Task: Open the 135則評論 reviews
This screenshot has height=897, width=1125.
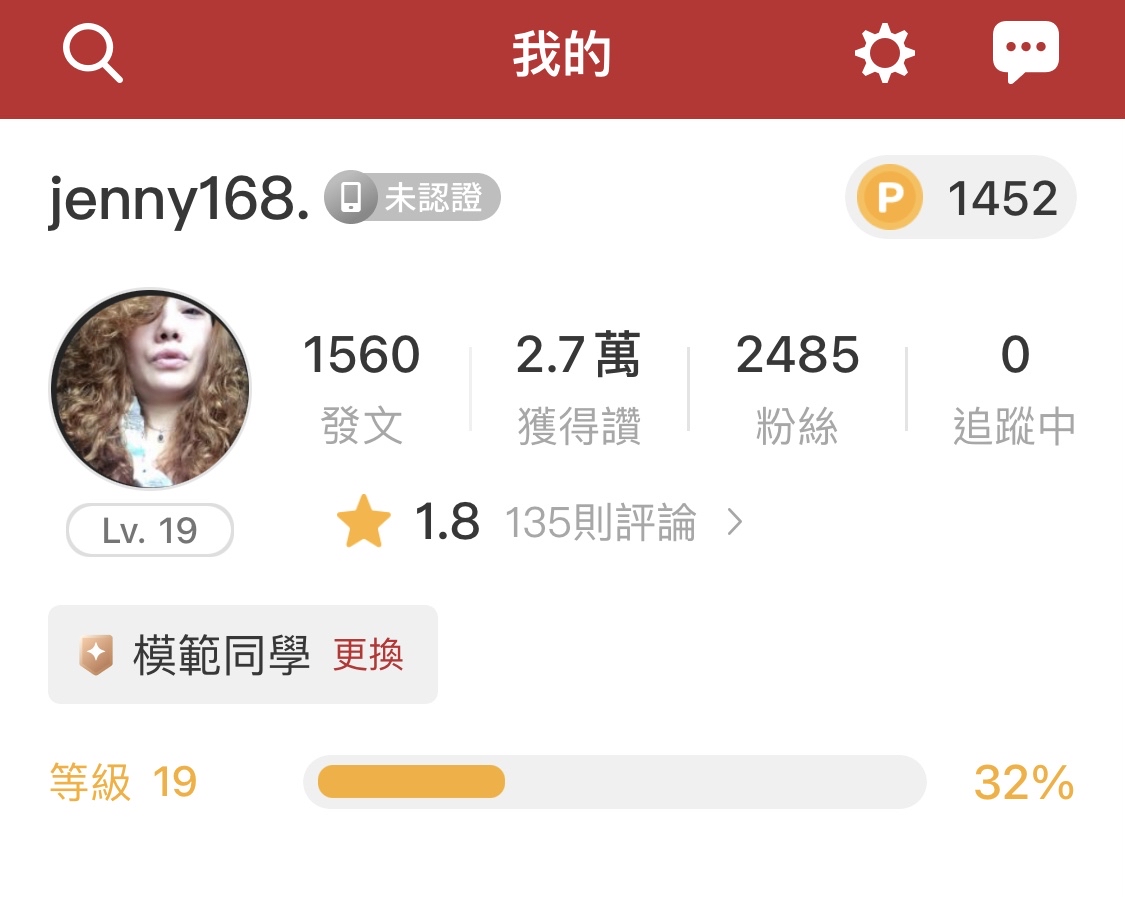Action: (600, 523)
